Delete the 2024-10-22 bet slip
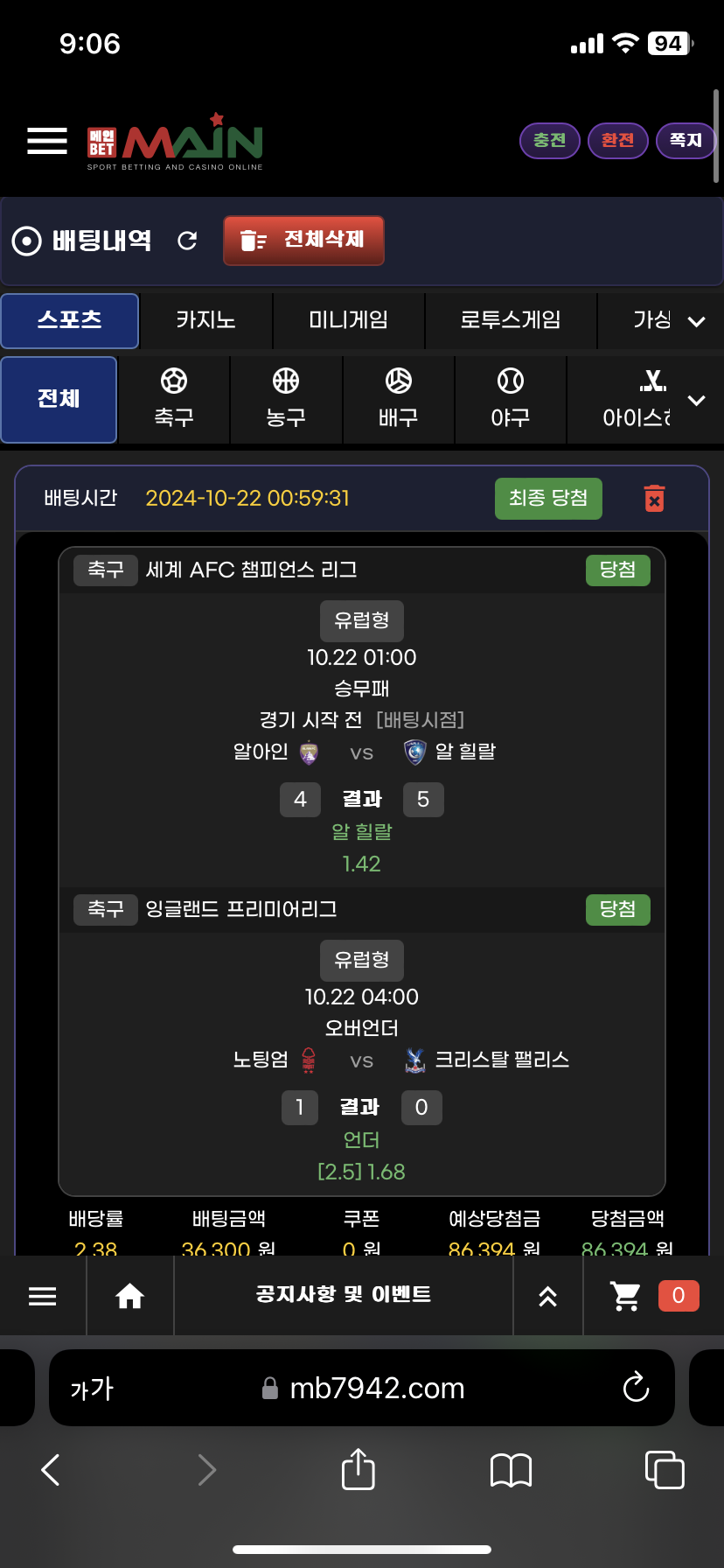 tap(654, 499)
